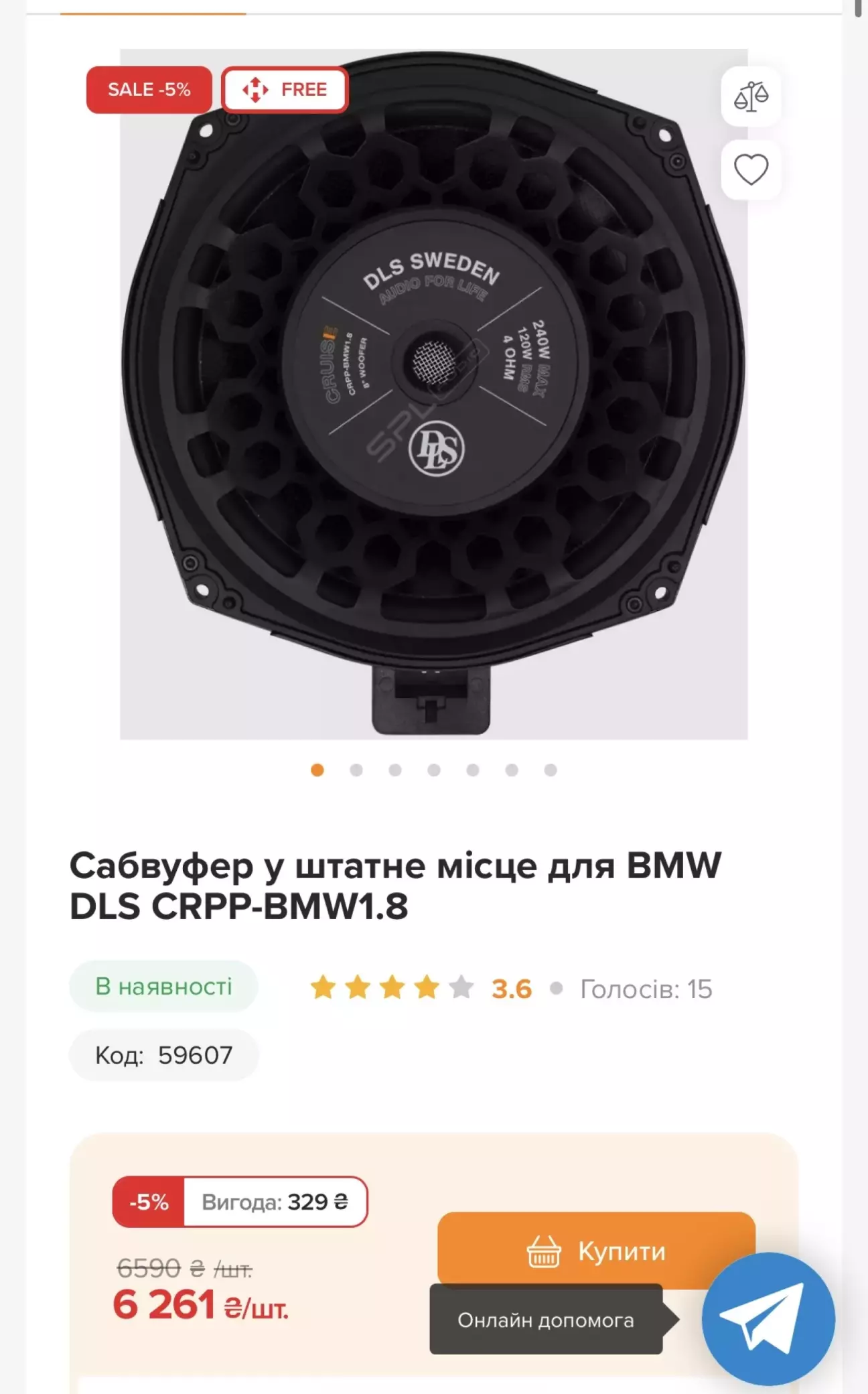Add the subwoofer to product comparison
The height and width of the screenshot is (1394, 868).
[x=751, y=96]
